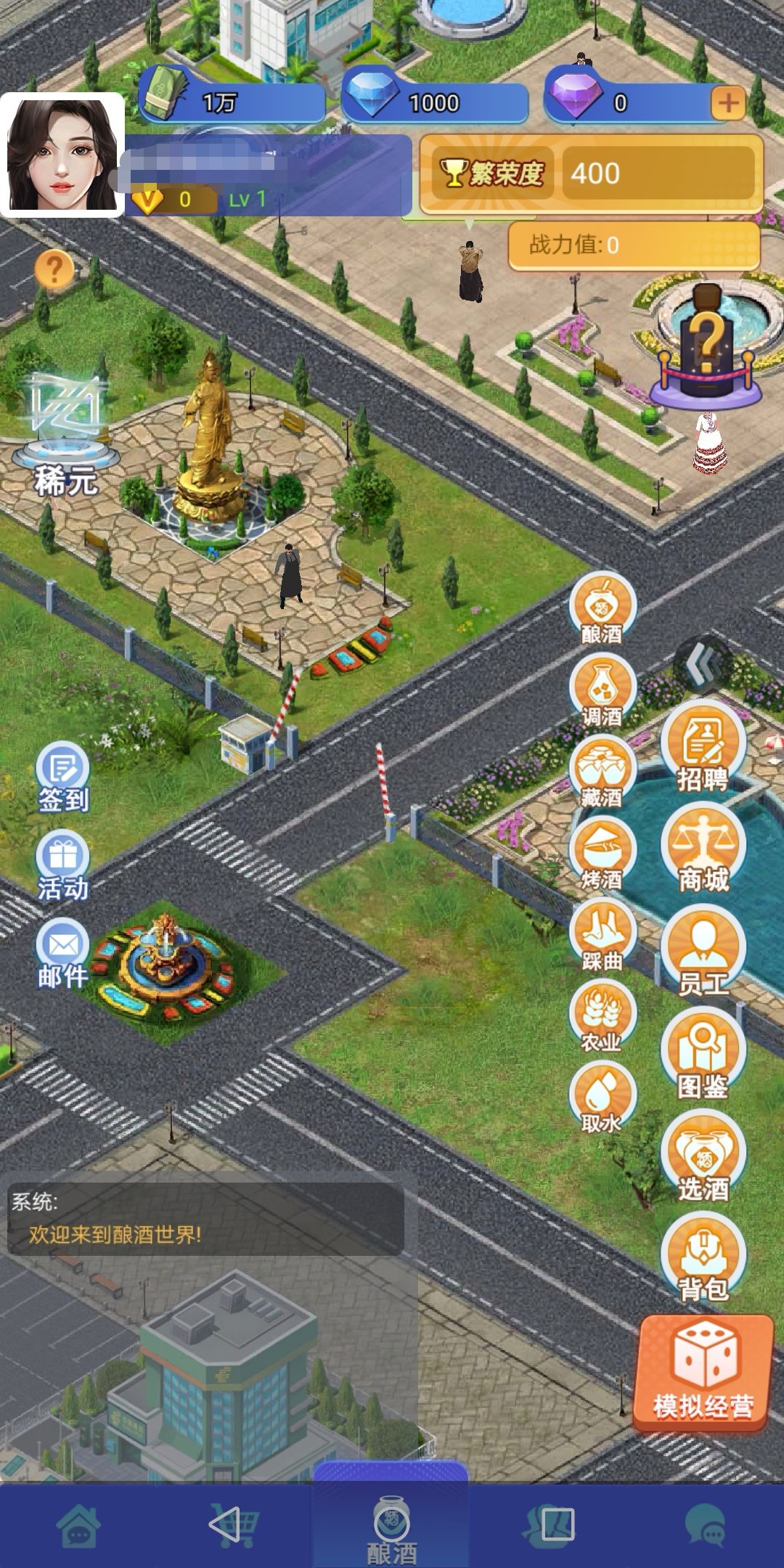Open the 背包 backpack inventory
This screenshot has width=784, height=1568.
703,1259
